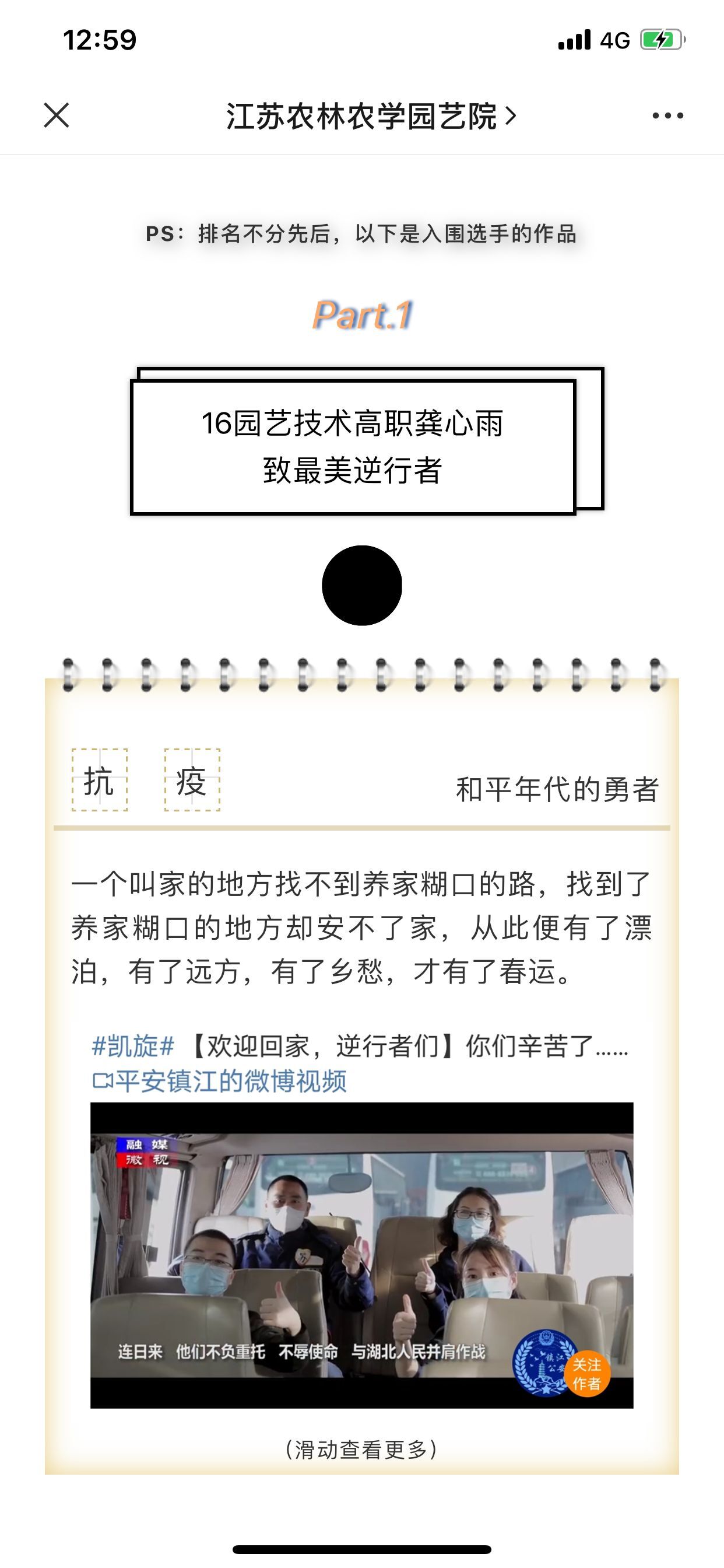Close the article page

point(57,115)
